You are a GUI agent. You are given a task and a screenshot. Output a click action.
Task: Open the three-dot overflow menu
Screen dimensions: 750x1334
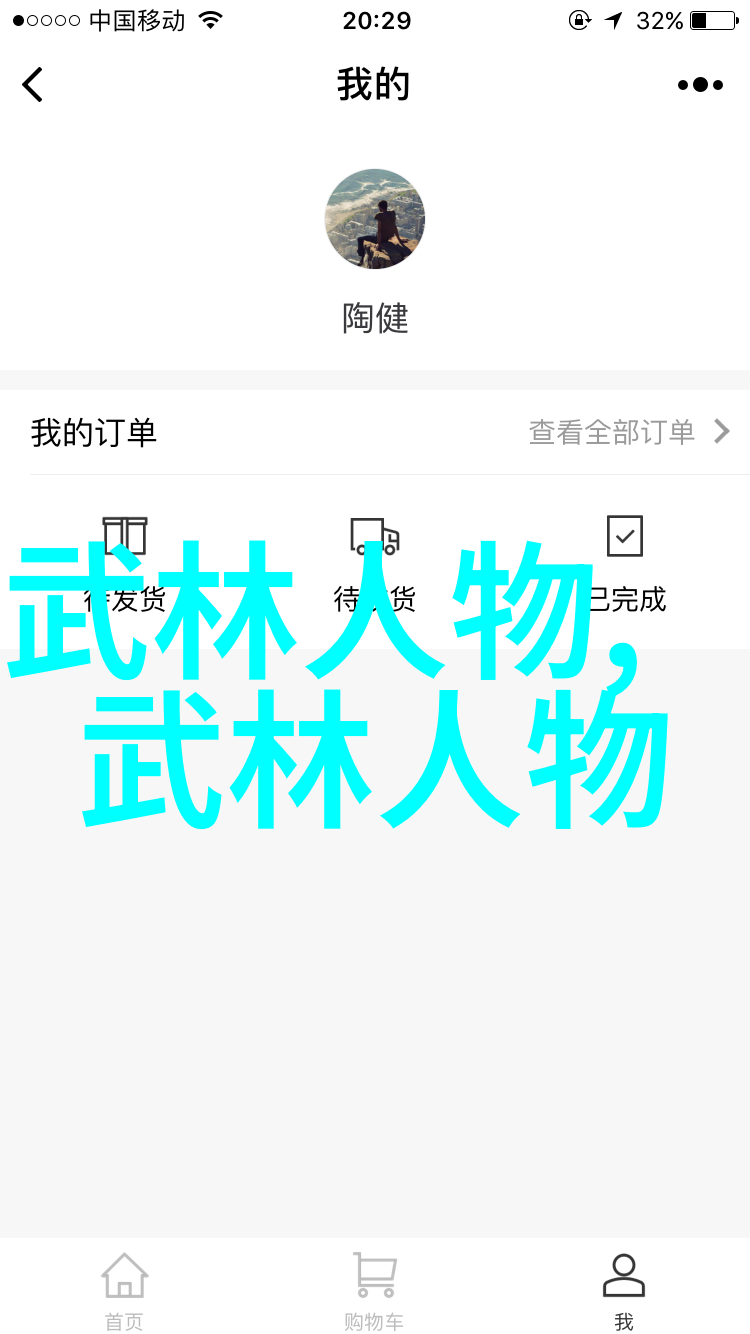pos(700,85)
